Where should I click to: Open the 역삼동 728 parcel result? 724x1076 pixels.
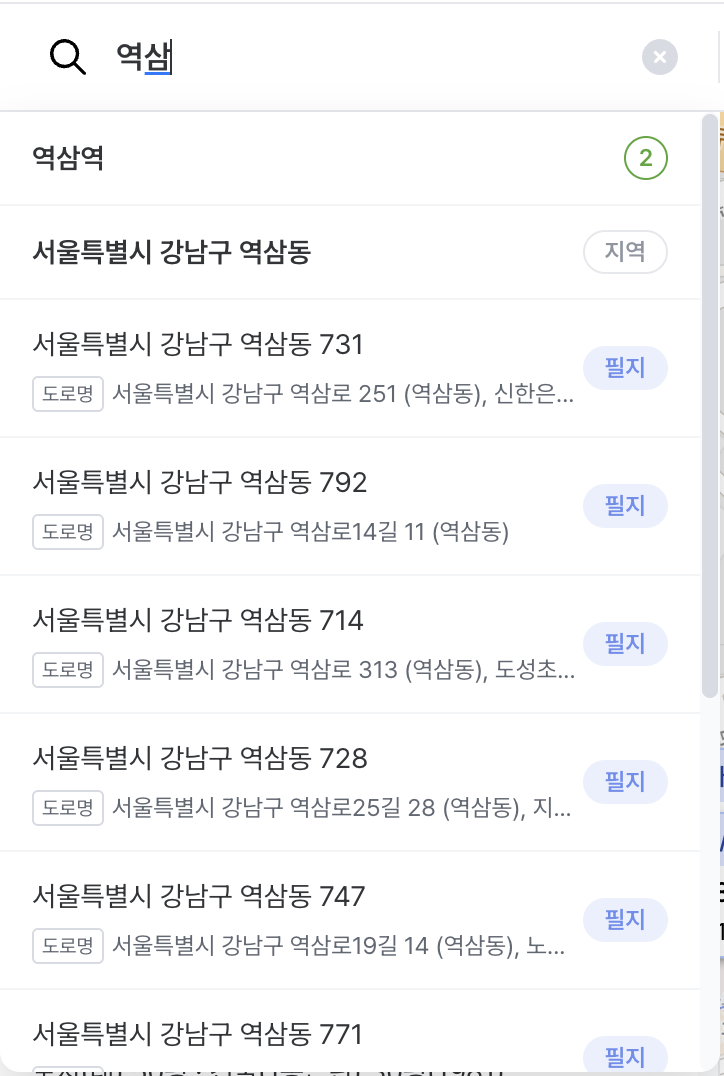pyautogui.click(x=300, y=781)
